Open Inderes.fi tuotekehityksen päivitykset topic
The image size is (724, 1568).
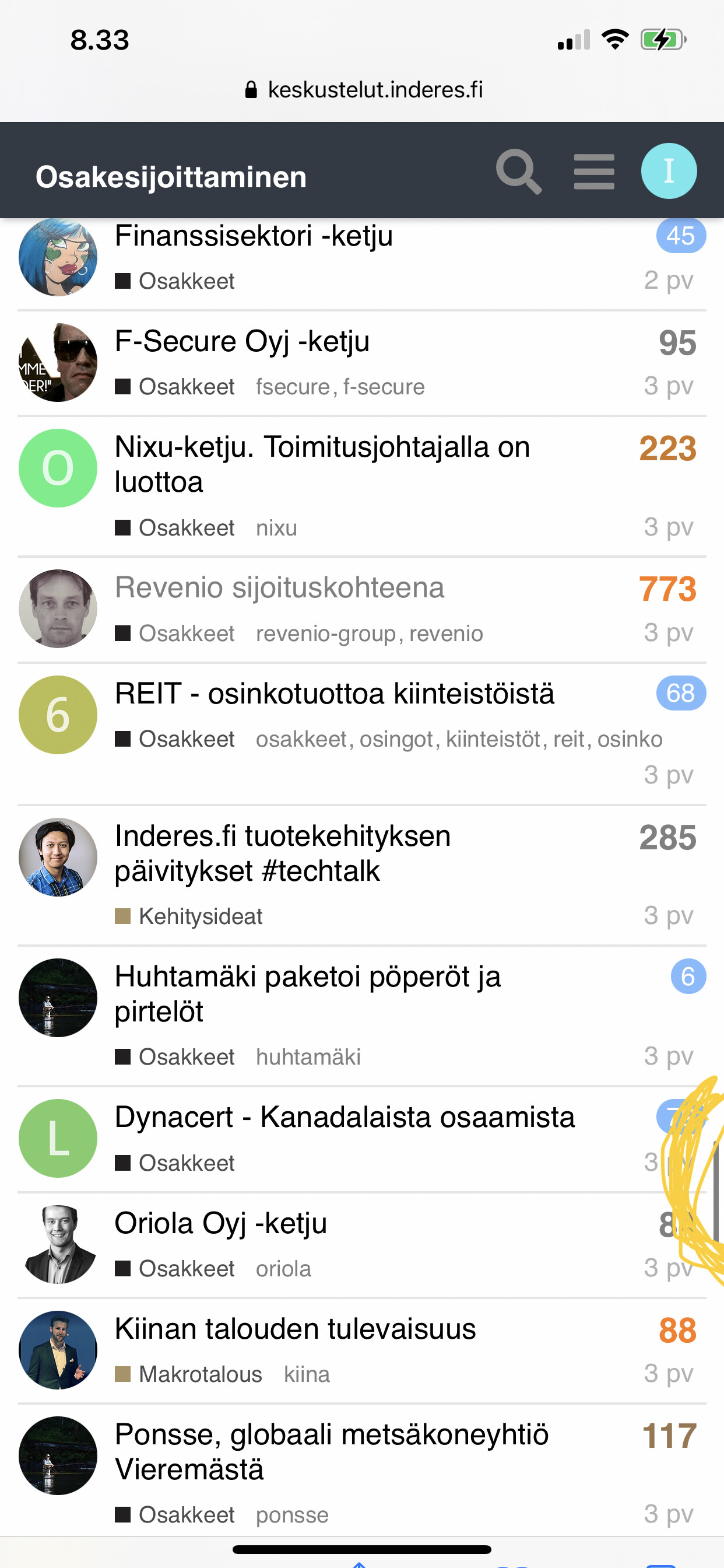[x=283, y=853]
